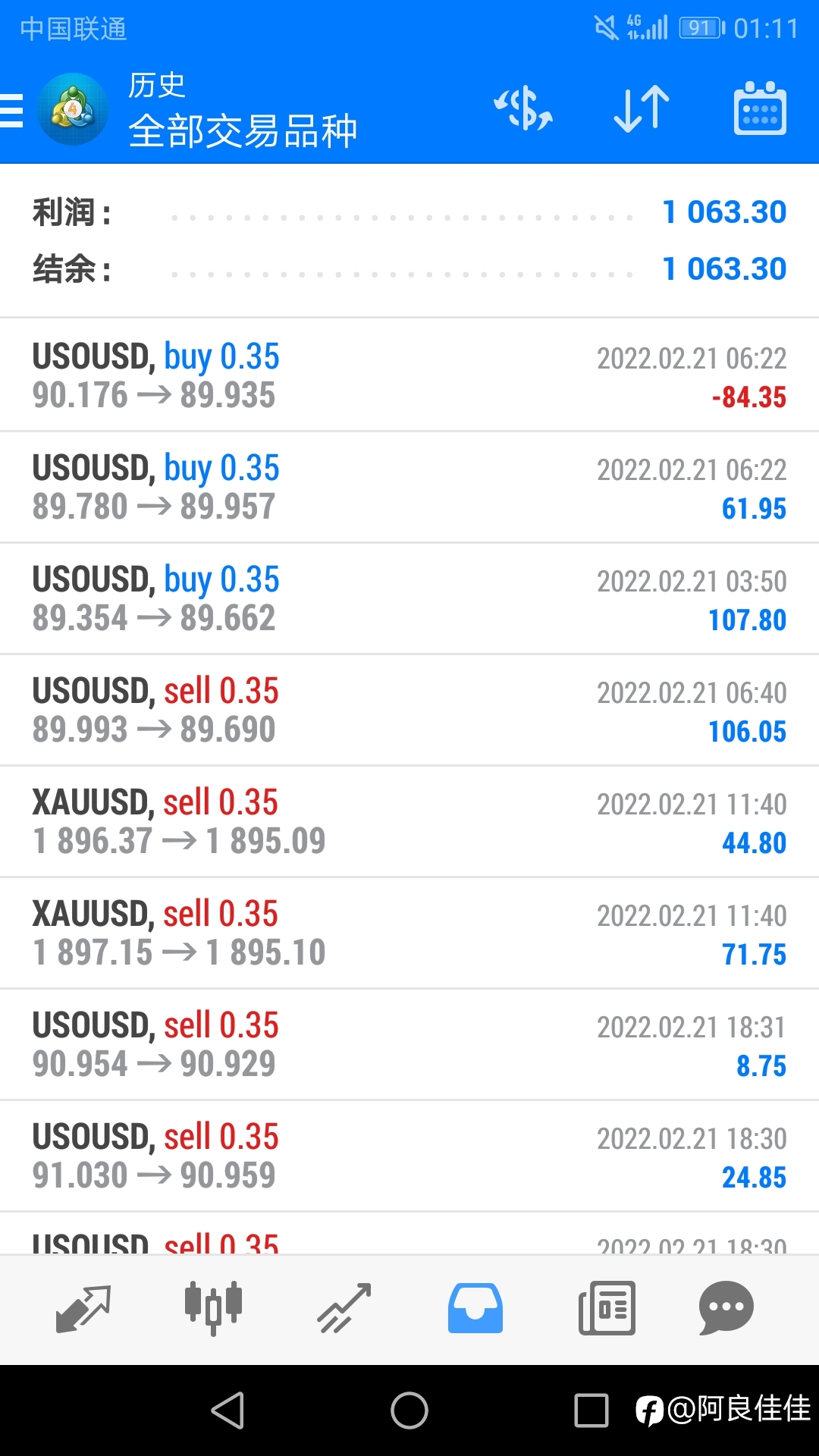Screen dimensions: 819x1456
Task: Open the USOUSD buy trade with 61.95 profit
Action: (x=409, y=487)
